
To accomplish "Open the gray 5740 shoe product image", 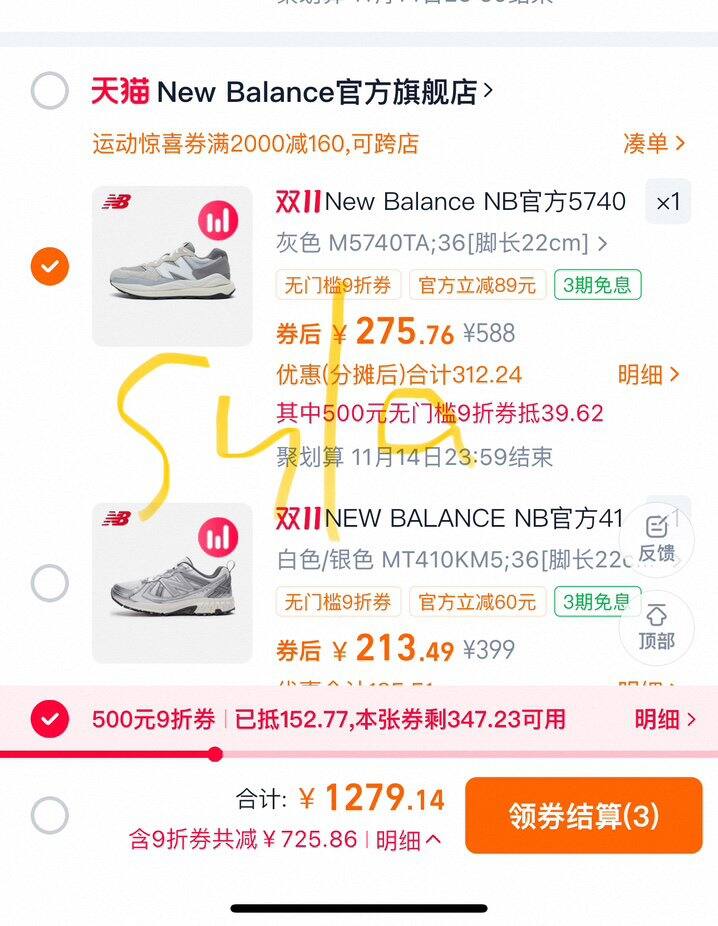I will (172, 266).
